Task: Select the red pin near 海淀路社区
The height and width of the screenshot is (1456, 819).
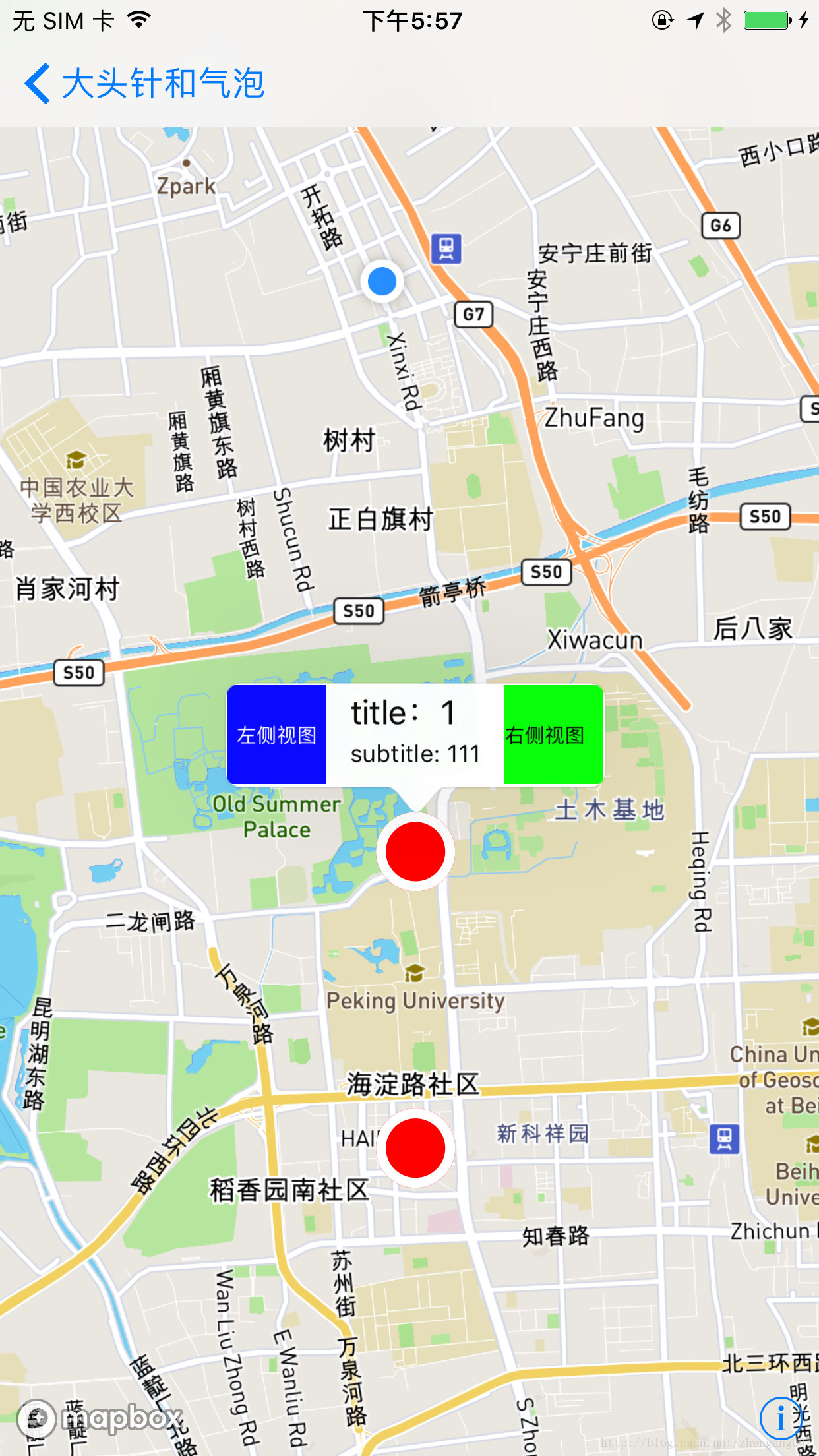Action: click(x=415, y=1148)
